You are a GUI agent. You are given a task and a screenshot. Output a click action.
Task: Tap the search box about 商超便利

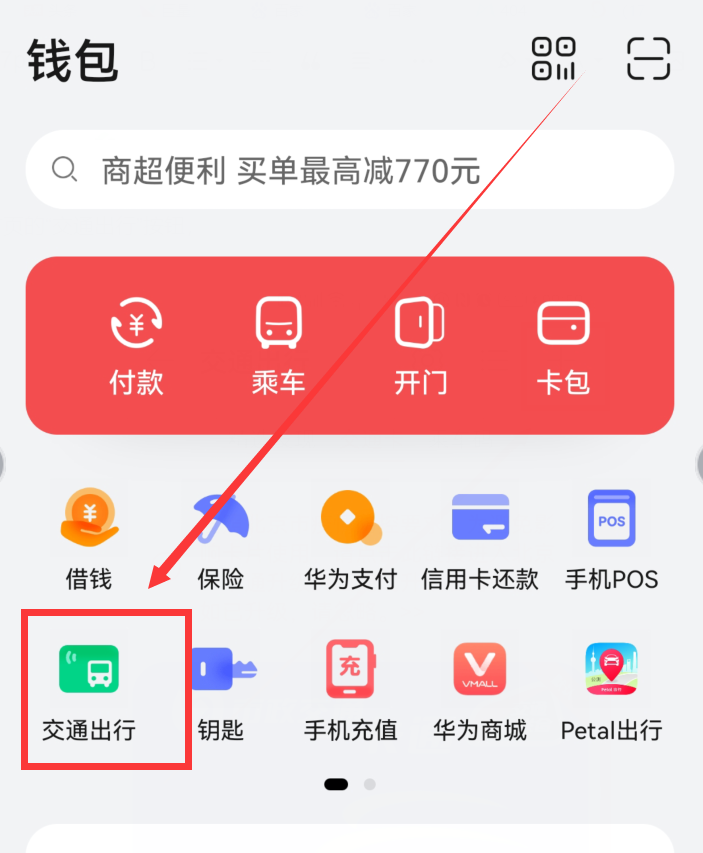(x=350, y=170)
